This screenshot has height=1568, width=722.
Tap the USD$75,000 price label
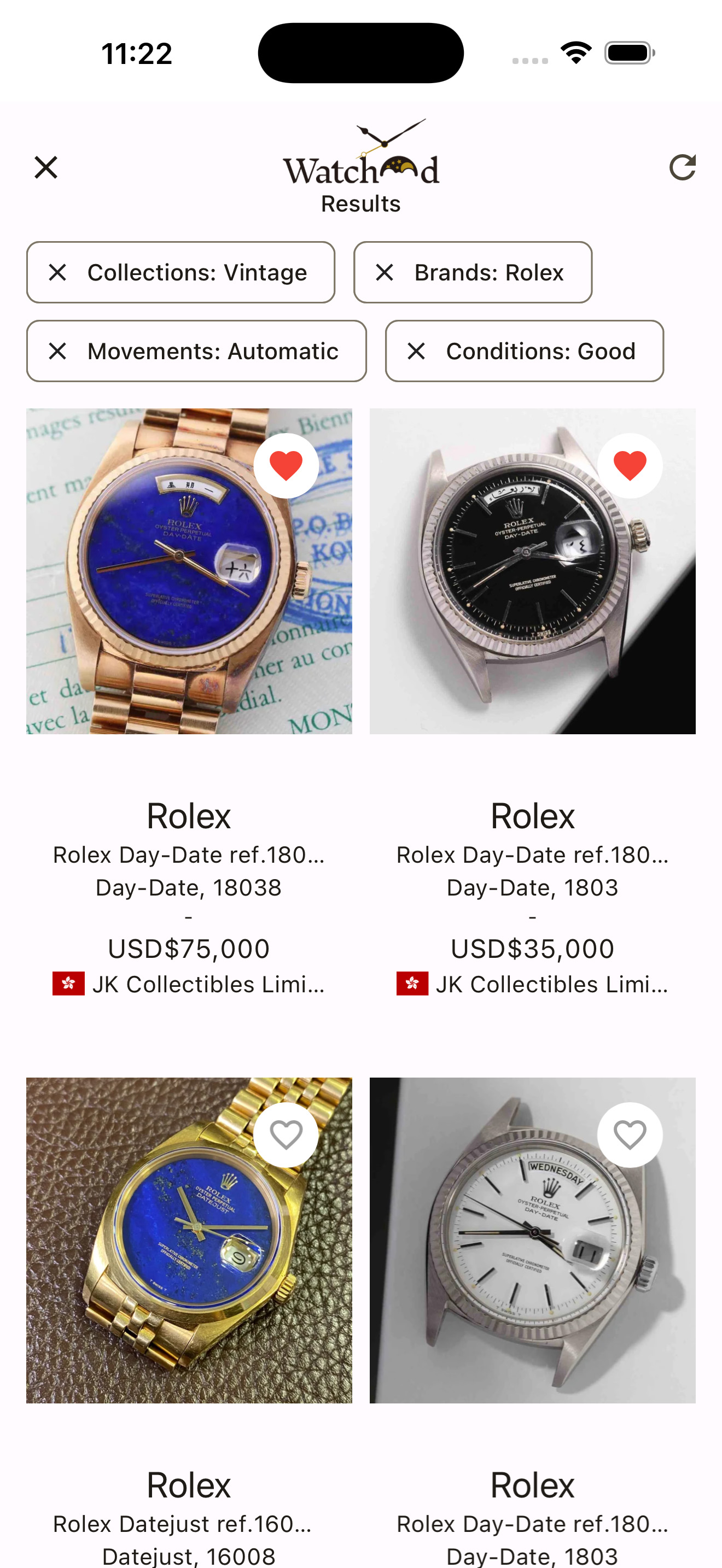coord(188,947)
